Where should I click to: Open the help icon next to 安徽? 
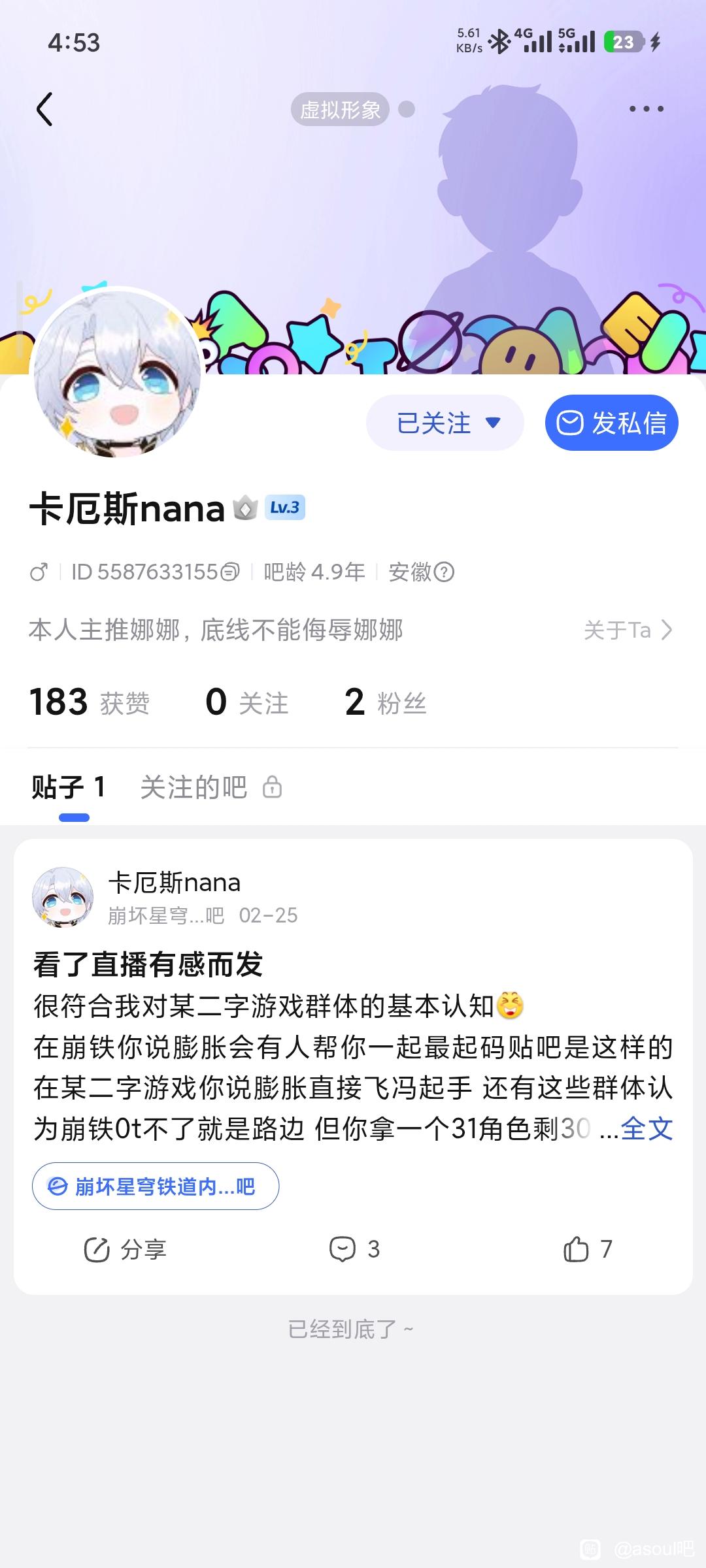(x=445, y=572)
